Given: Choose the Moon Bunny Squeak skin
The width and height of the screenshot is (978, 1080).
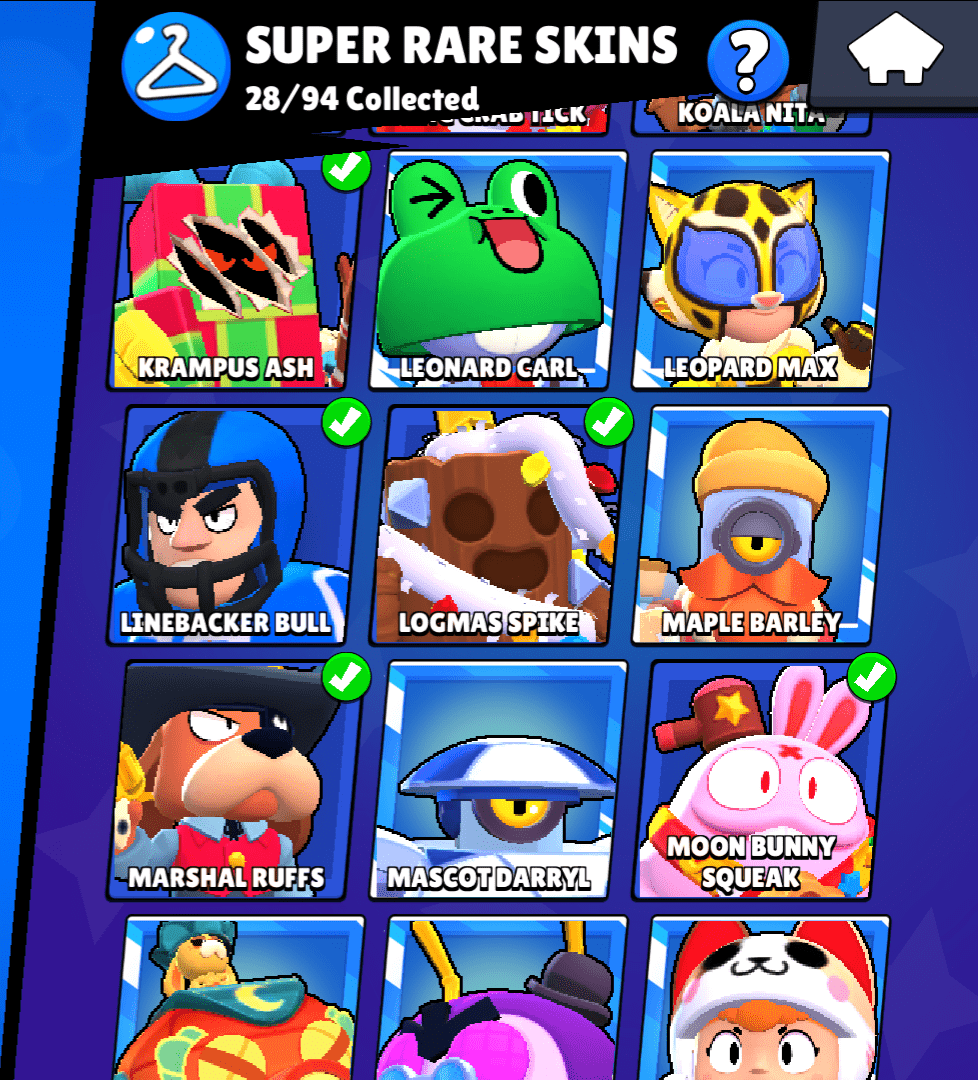Looking at the screenshot, I should click(x=760, y=780).
